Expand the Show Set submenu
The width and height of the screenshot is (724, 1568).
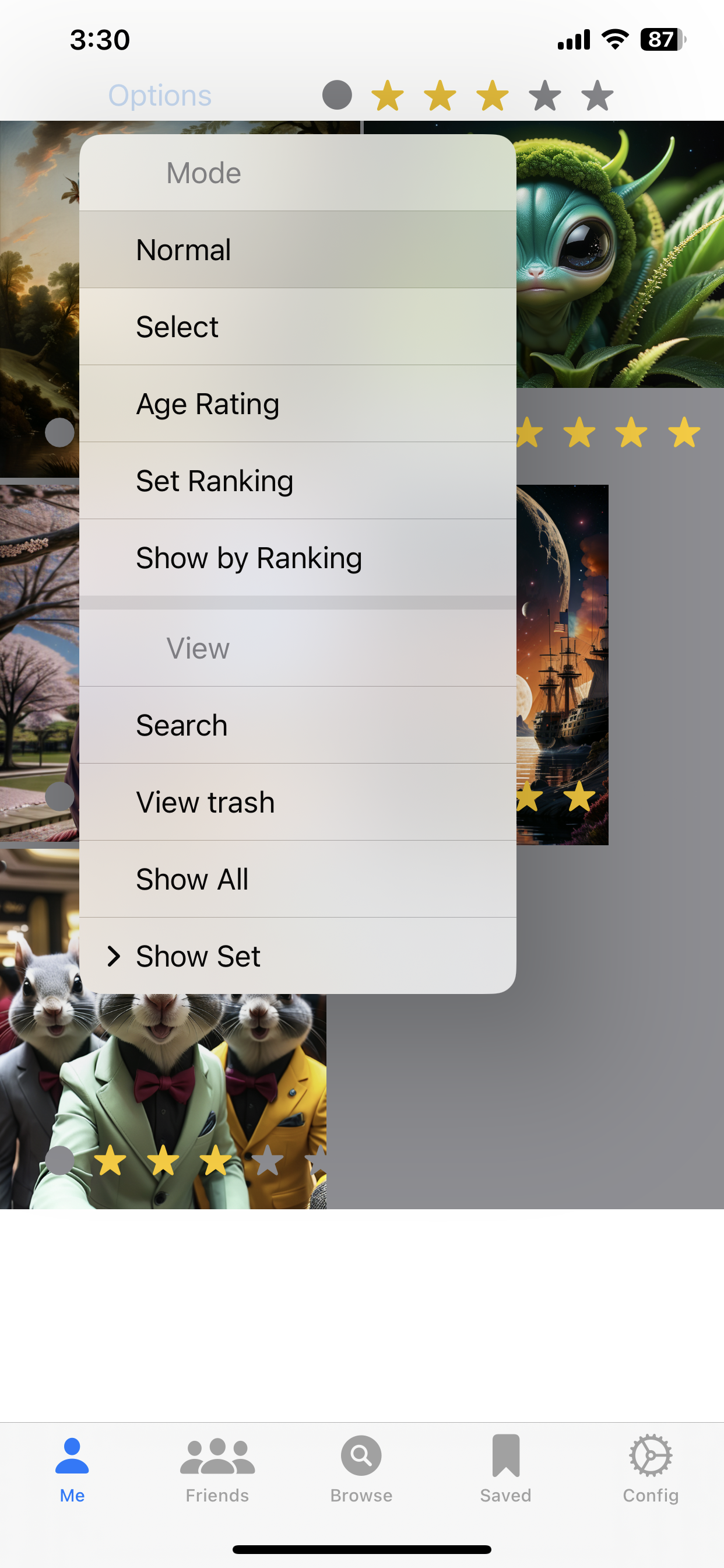297,956
